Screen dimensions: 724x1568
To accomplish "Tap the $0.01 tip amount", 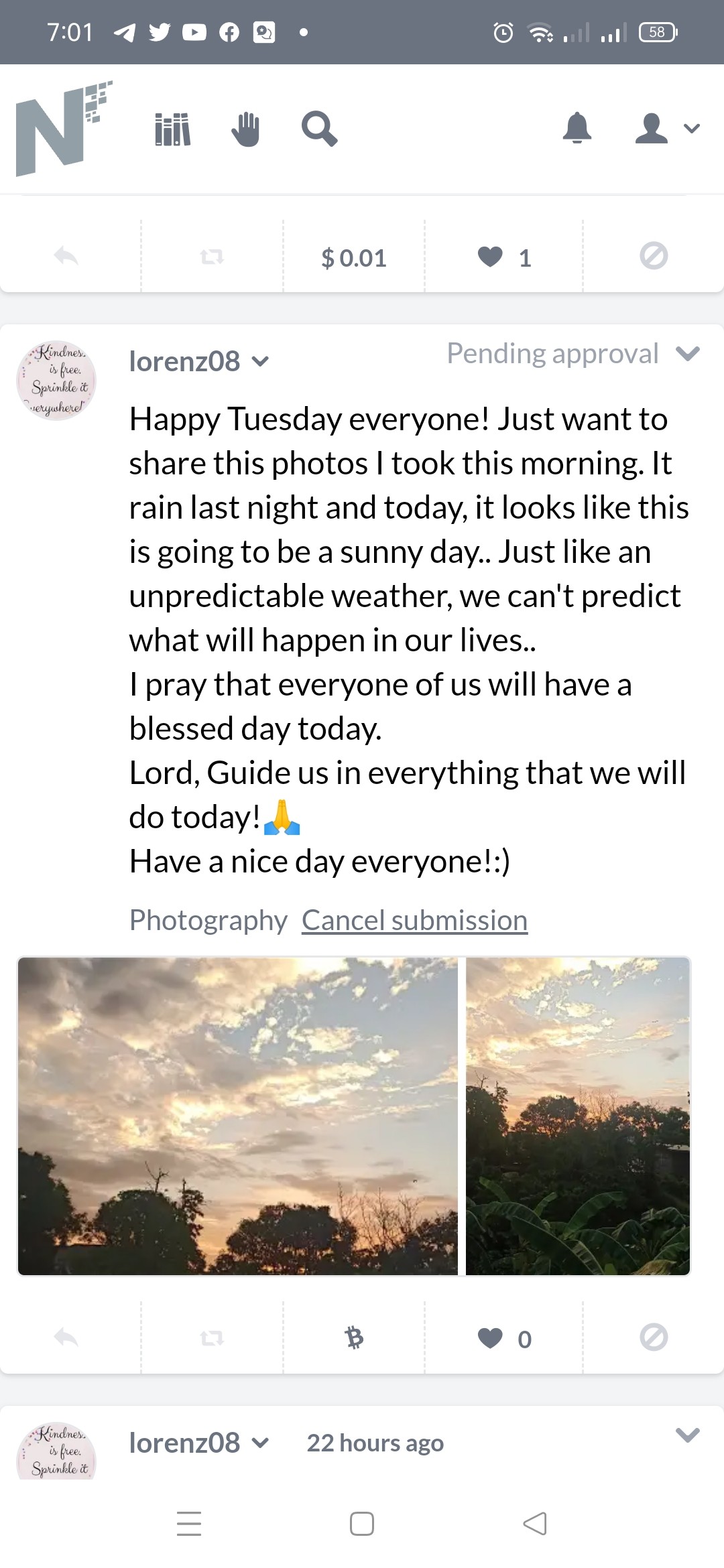I will (x=354, y=258).
